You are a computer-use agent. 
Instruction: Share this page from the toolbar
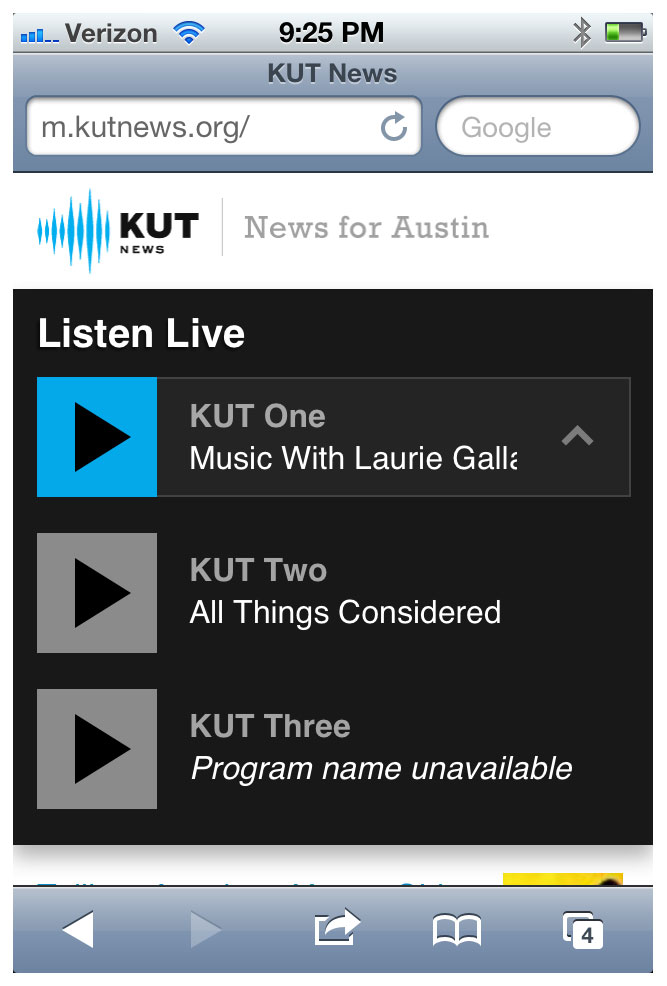pos(336,929)
